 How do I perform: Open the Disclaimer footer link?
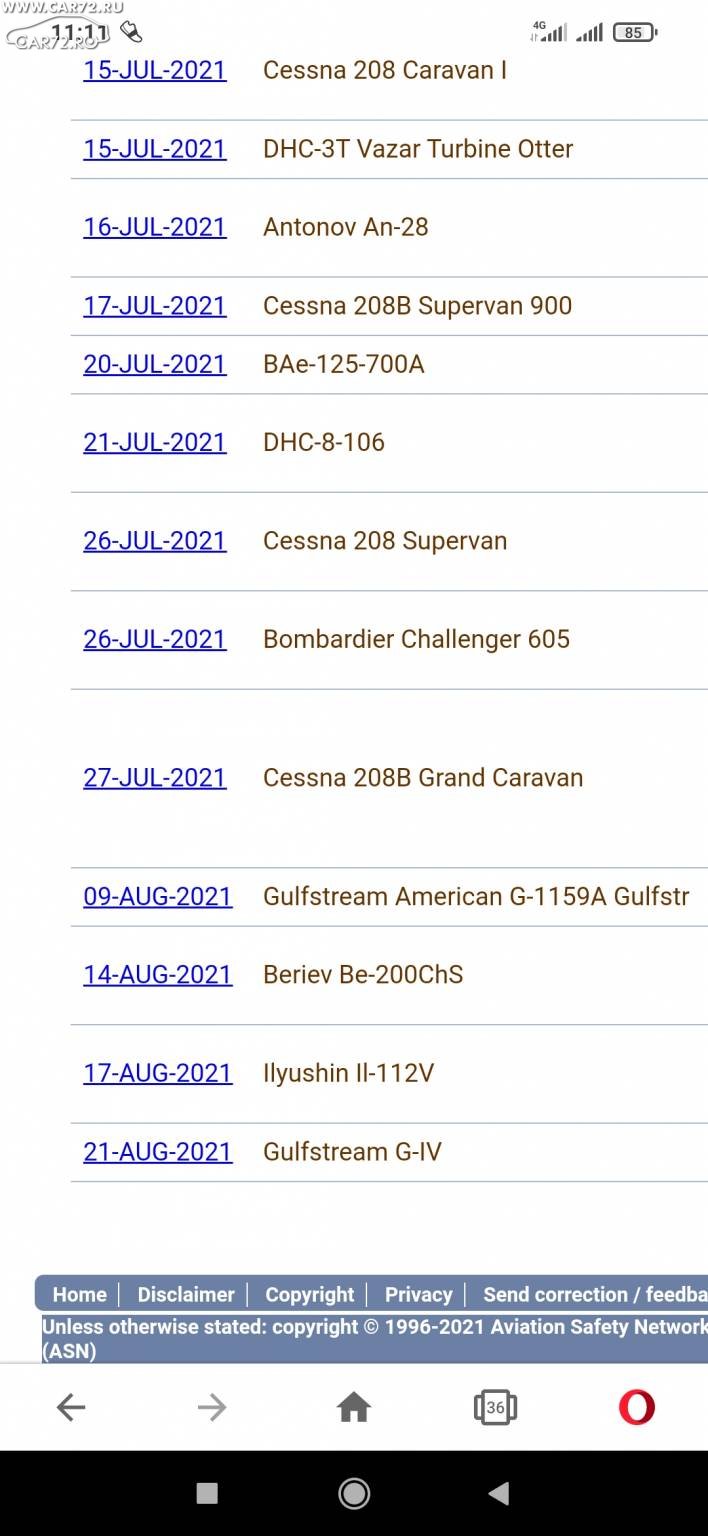pos(186,1294)
